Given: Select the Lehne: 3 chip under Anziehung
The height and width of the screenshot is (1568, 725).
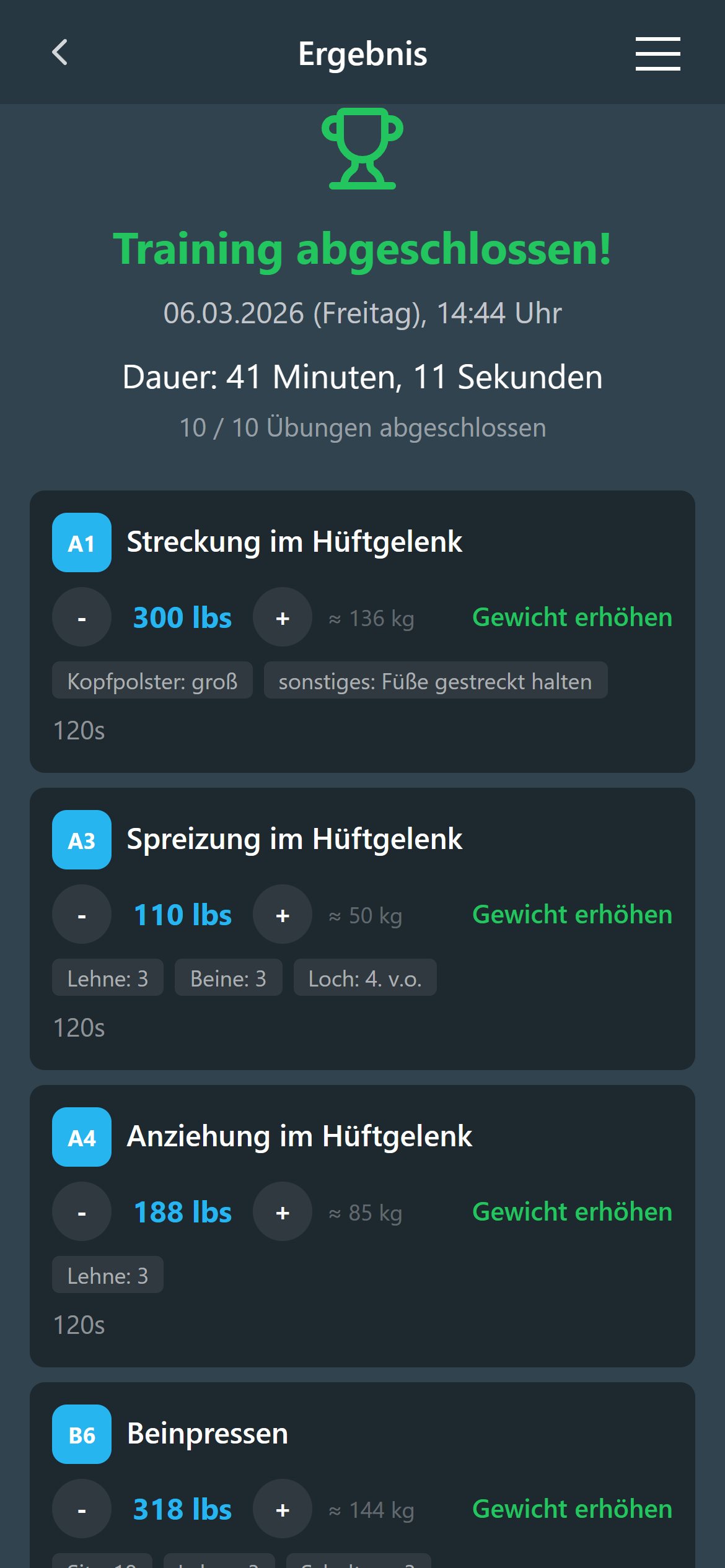Looking at the screenshot, I should [x=107, y=1275].
